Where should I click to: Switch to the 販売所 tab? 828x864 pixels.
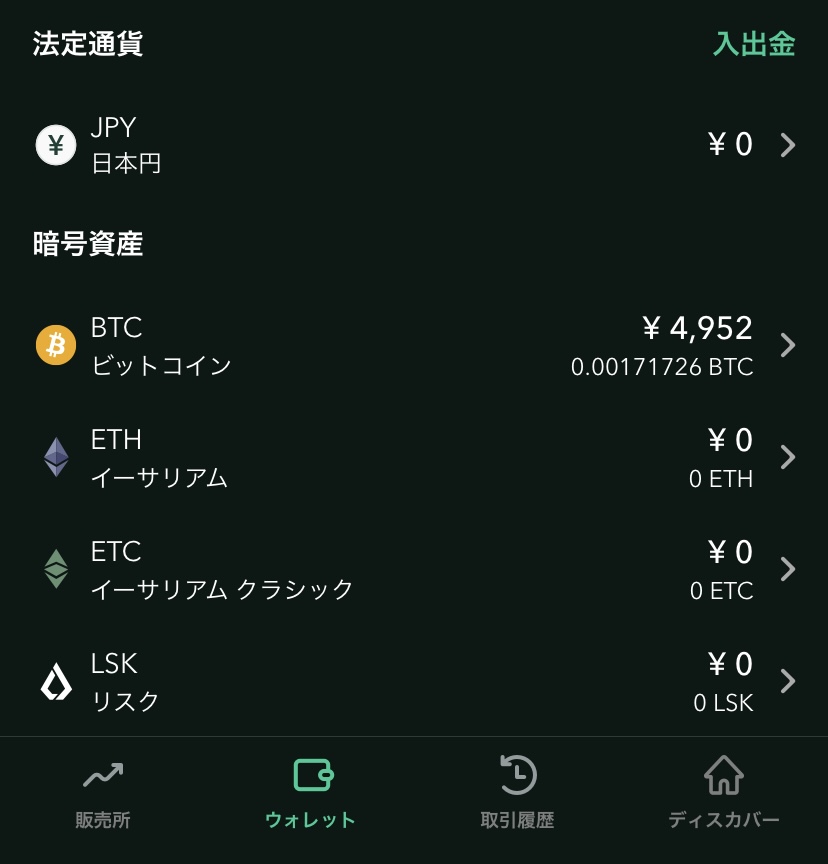coord(103,794)
